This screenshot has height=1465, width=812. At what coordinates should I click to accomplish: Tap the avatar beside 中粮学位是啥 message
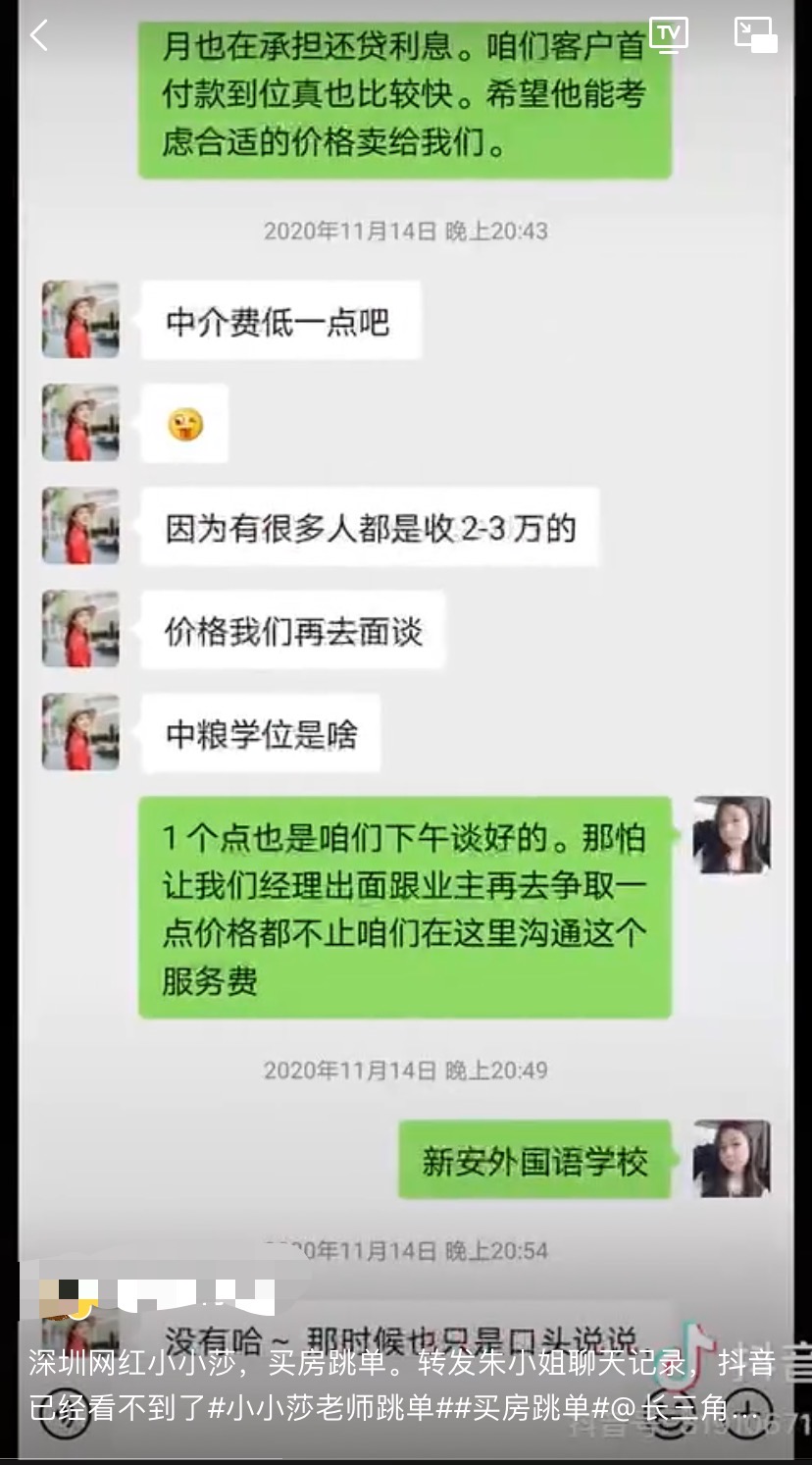pyautogui.click(x=79, y=733)
